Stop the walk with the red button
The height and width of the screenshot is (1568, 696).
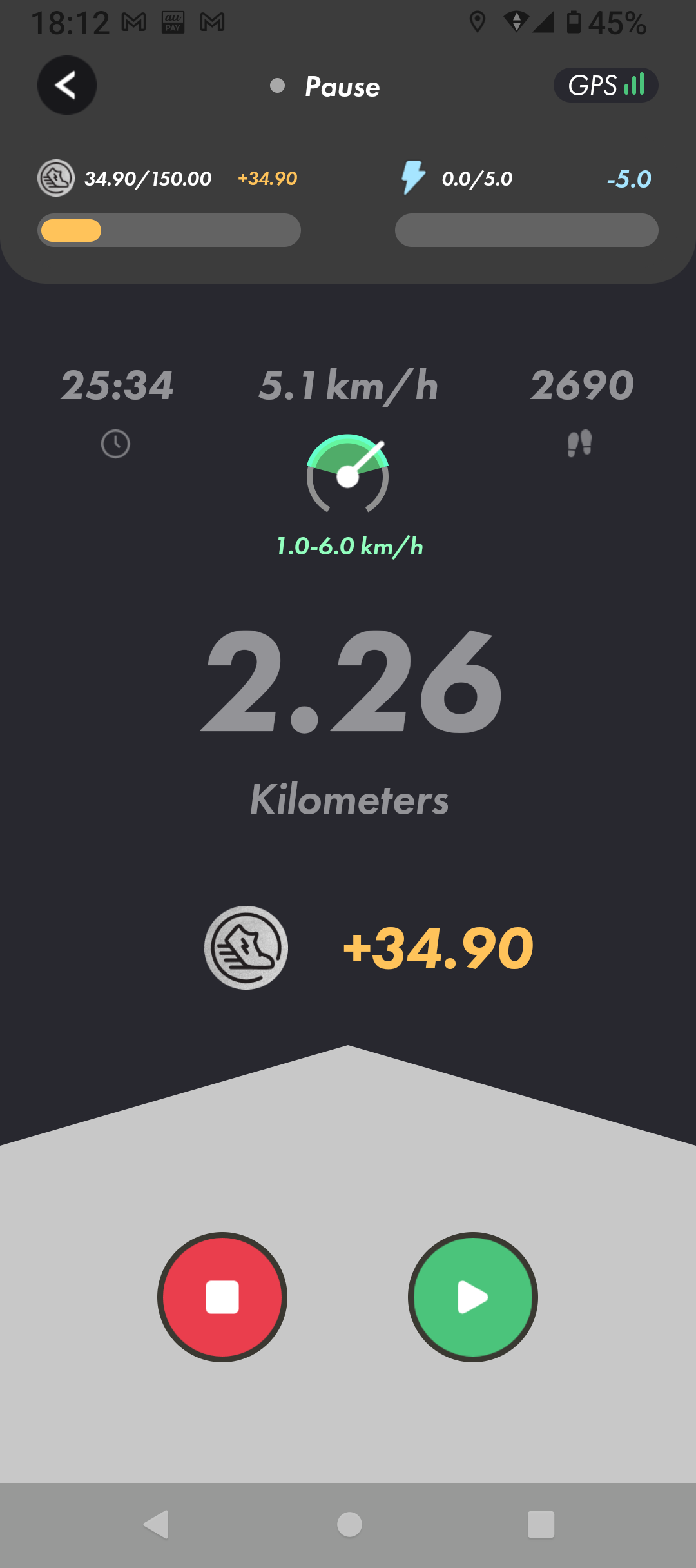click(222, 1297)
